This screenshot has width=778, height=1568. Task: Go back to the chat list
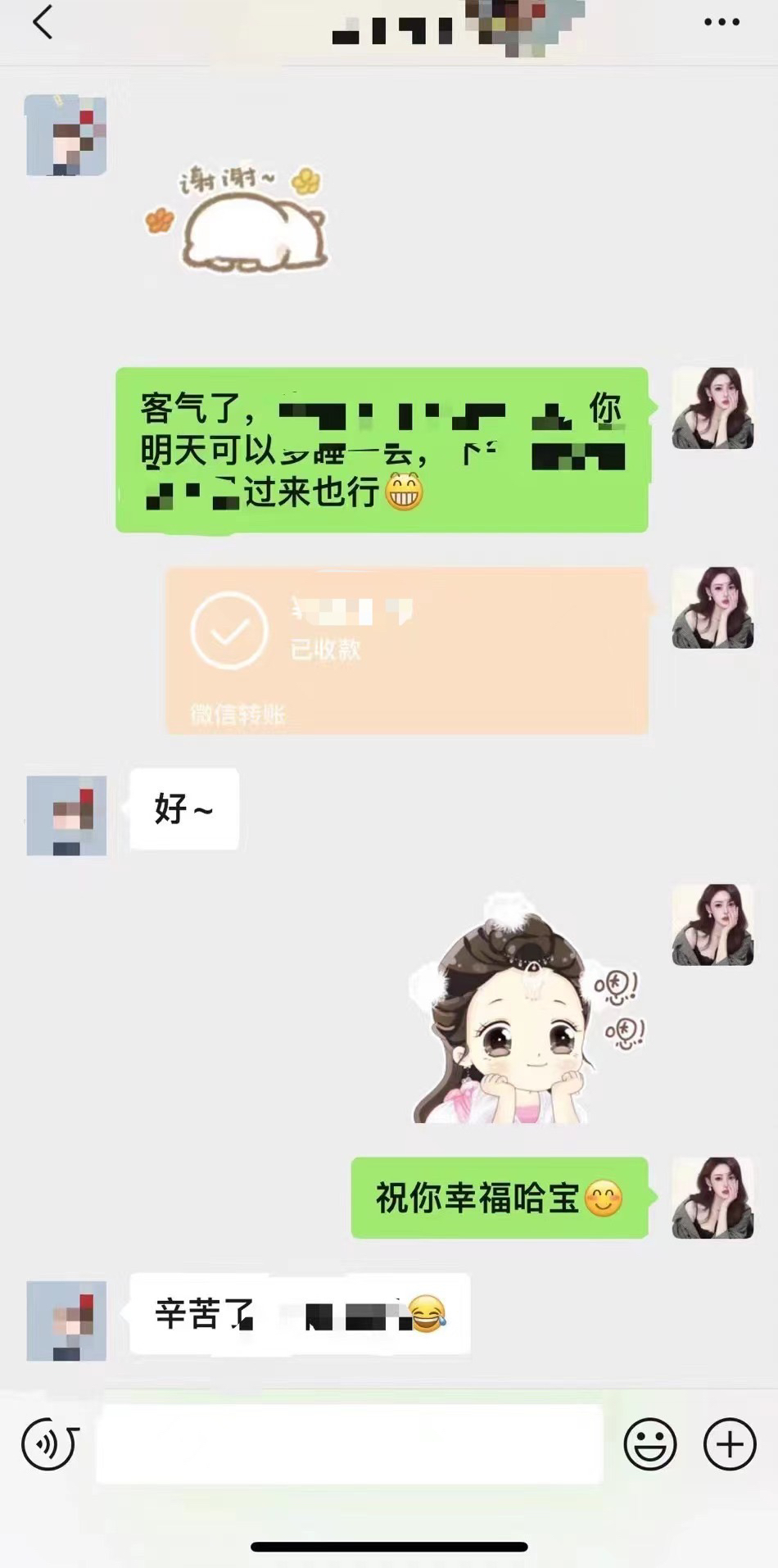tap(43, 22)
